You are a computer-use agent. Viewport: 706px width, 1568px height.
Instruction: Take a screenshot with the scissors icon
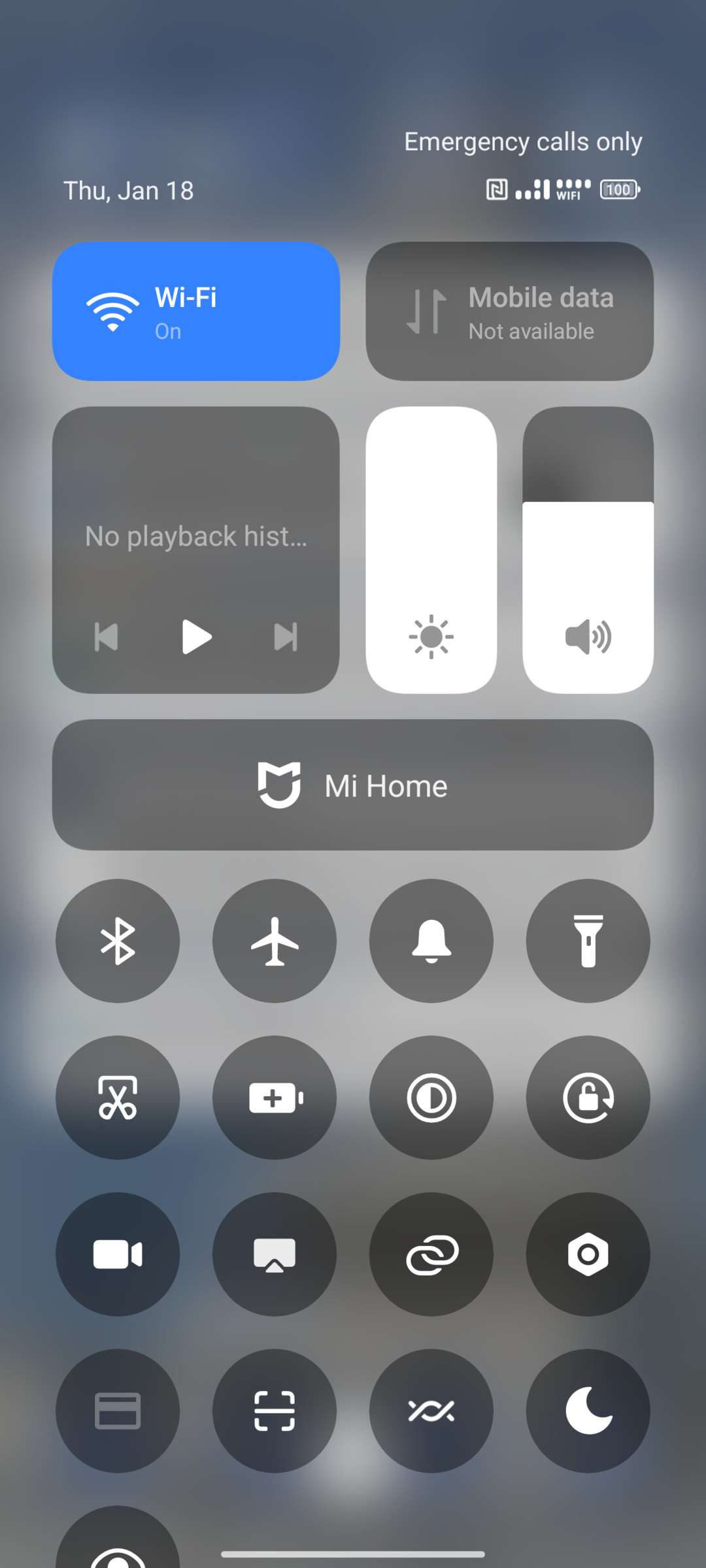pos(118,1098)
